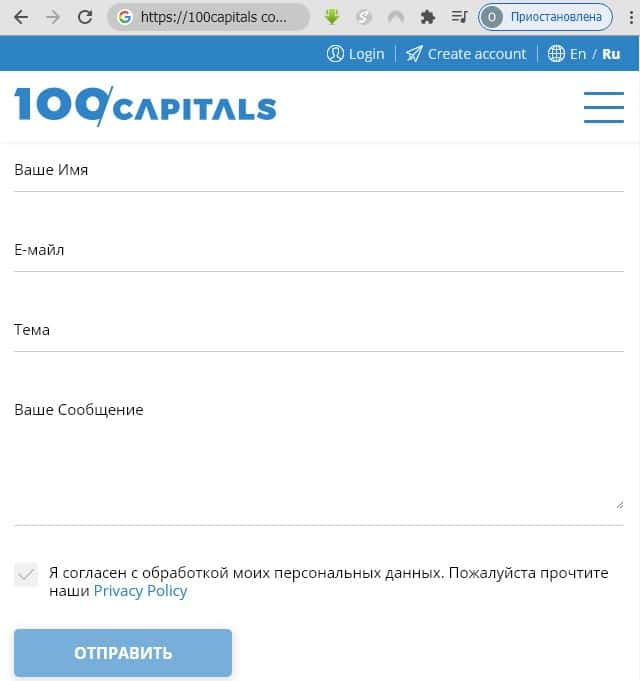Open the Privacy Policy link

(140, 591)
